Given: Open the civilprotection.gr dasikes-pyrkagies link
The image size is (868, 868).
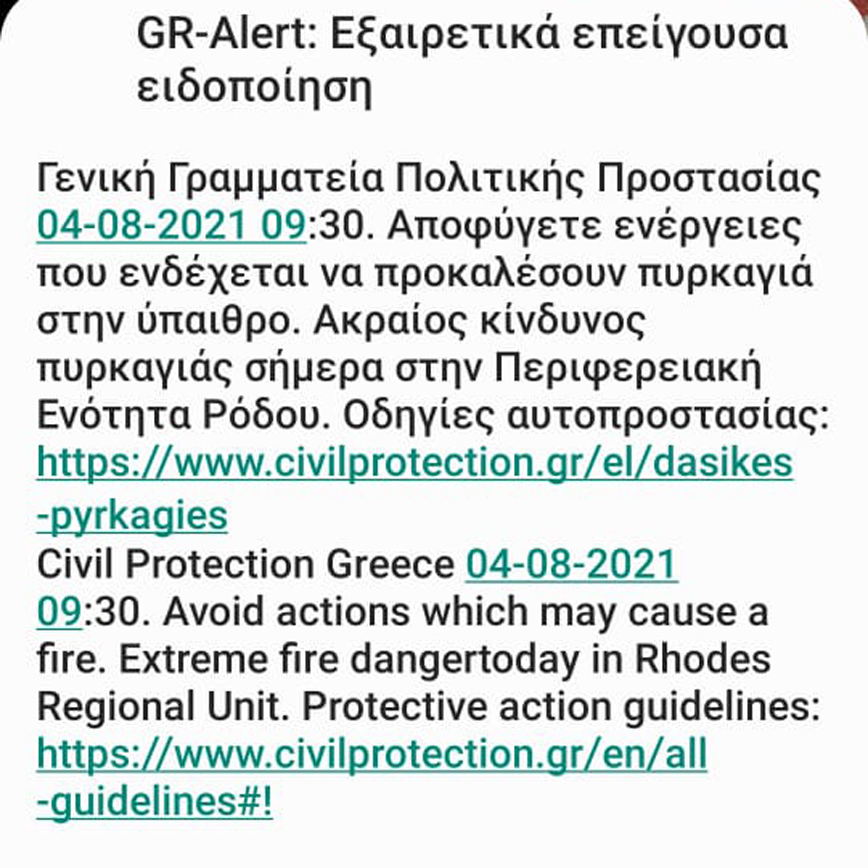Looking at the screenshot, I should pos(414,463).
